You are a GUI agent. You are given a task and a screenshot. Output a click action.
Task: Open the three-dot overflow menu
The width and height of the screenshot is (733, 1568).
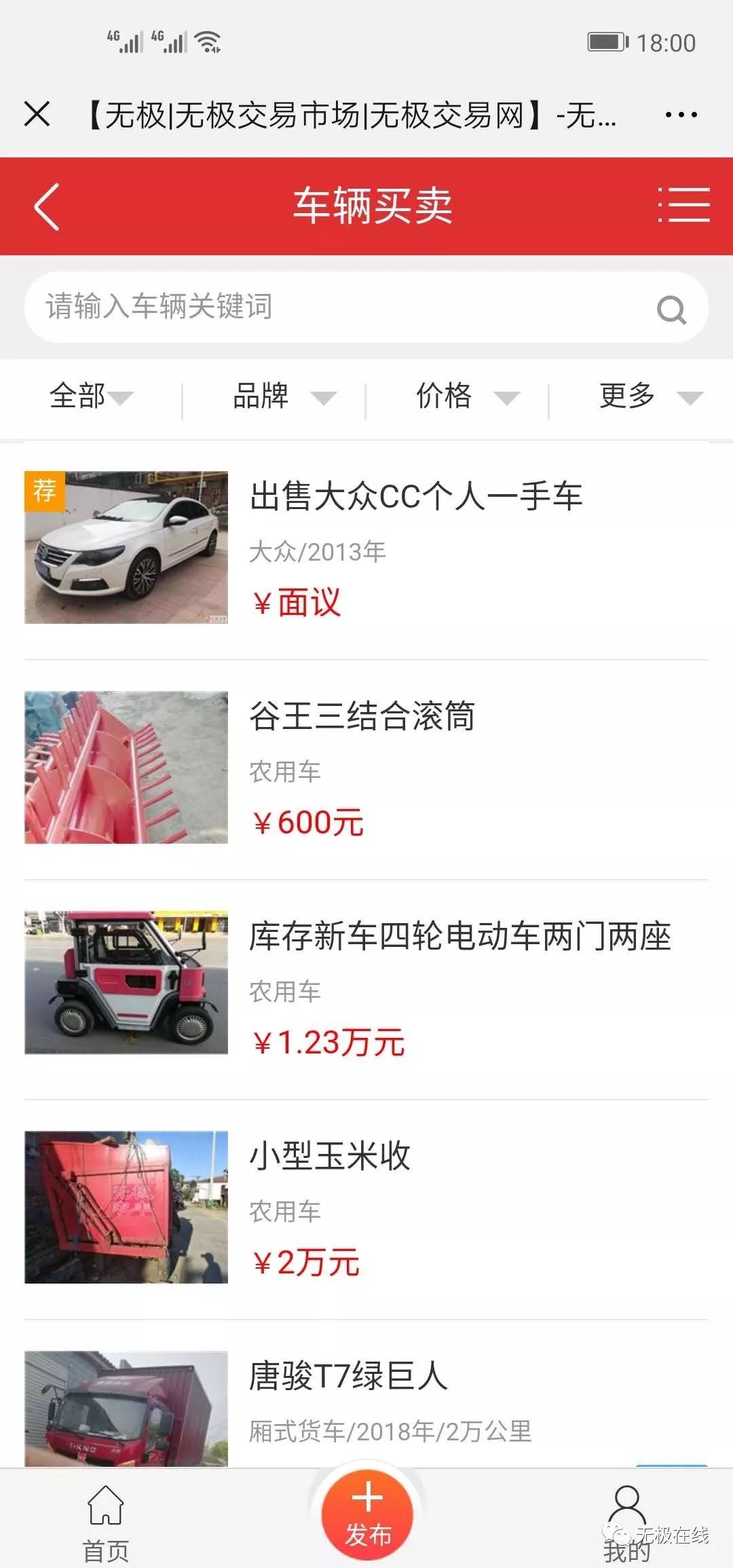(681, 115)
